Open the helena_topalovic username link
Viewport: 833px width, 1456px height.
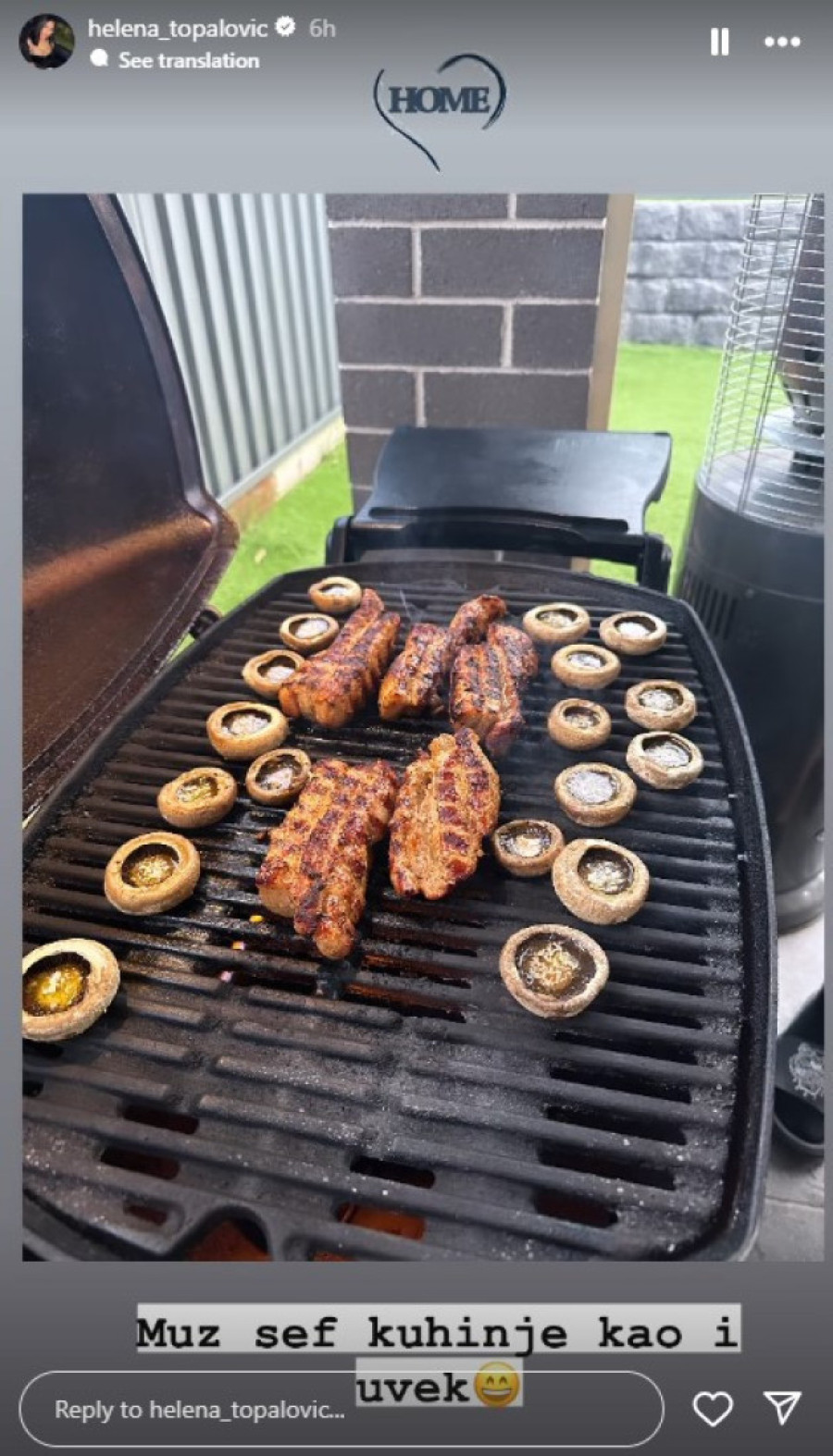point(178,29)
